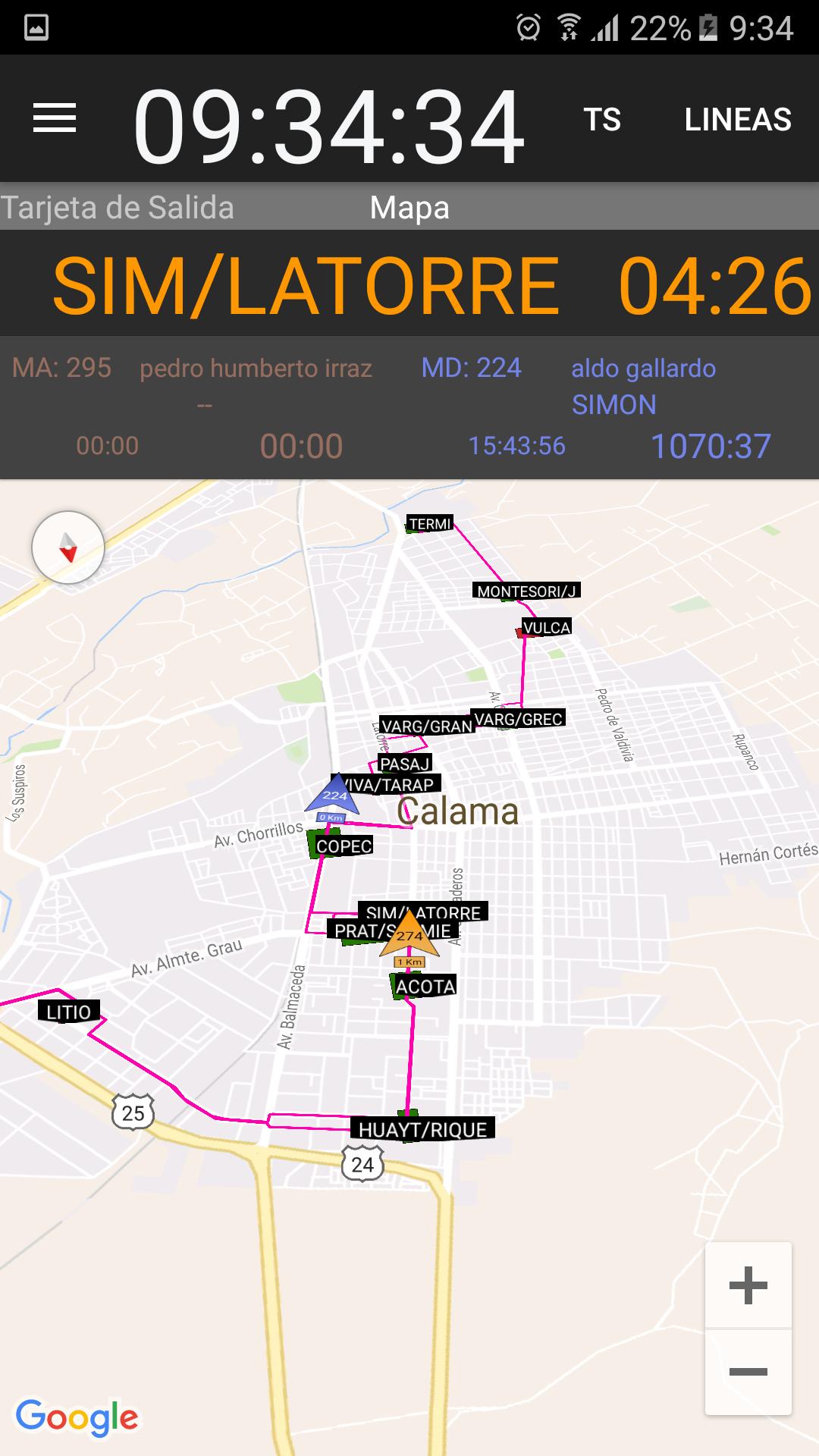
Task: Open the hamburger drawer menu
Action: coord(55,118)
